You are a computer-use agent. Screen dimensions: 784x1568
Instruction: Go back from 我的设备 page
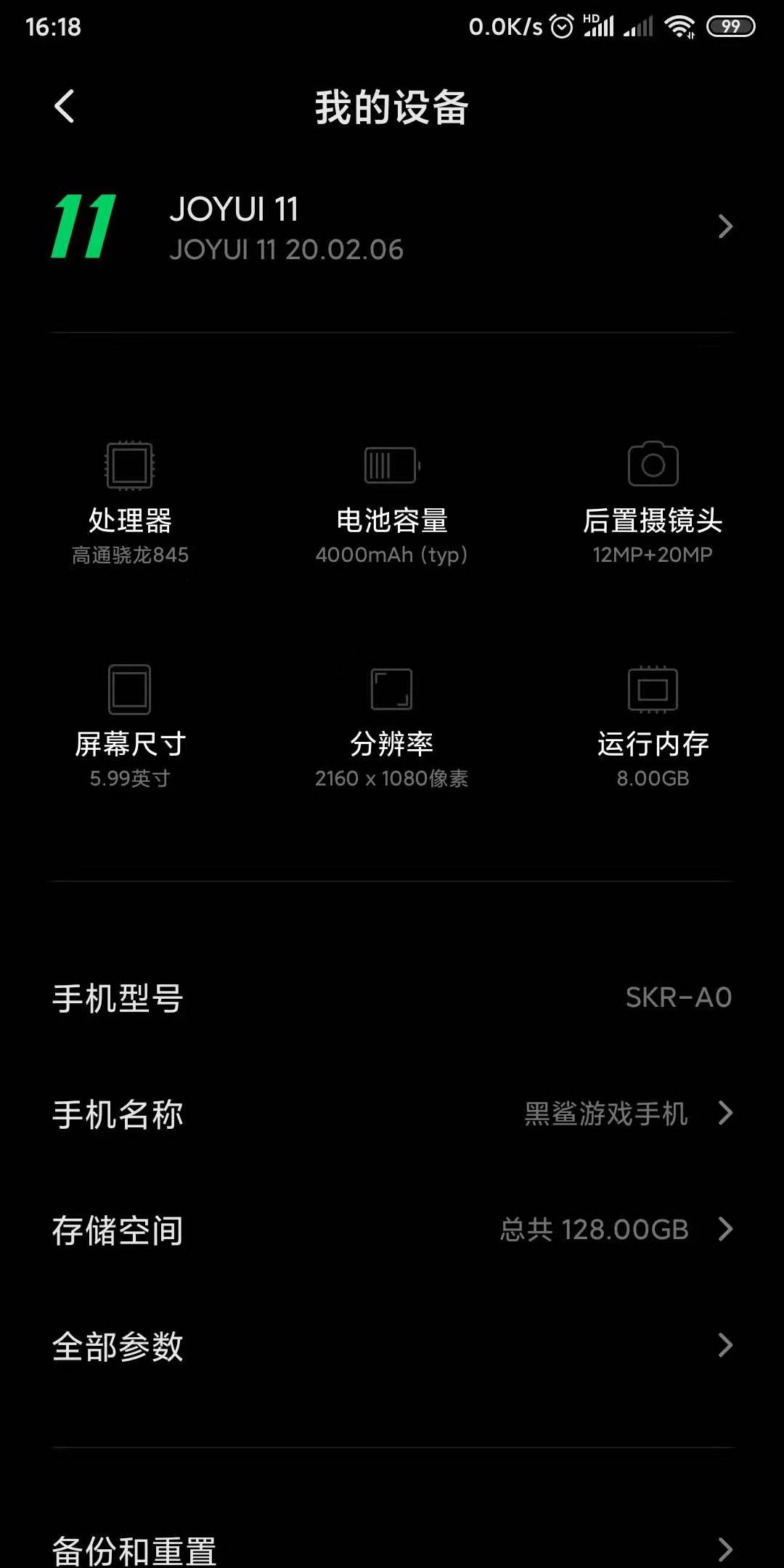[x=65, y=107]
